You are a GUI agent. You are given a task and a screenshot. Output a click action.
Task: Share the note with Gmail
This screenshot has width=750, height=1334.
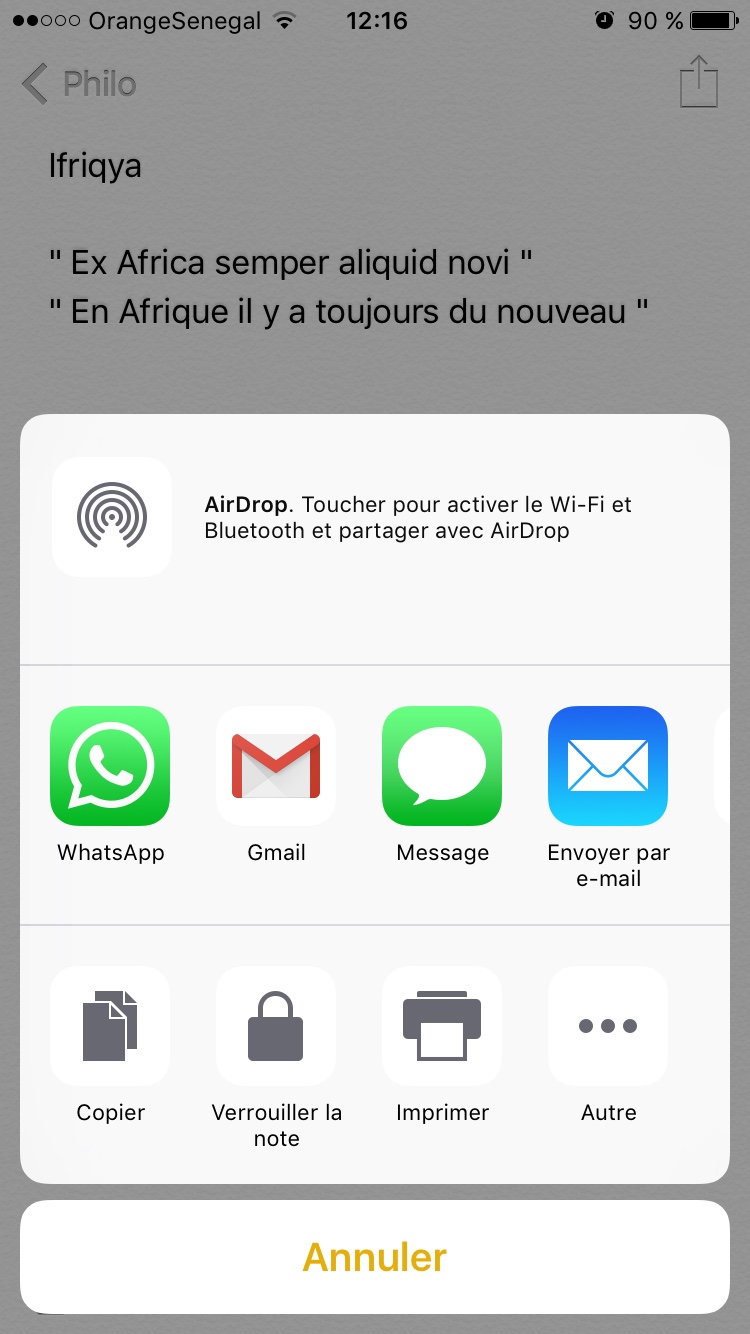(276, 766)
